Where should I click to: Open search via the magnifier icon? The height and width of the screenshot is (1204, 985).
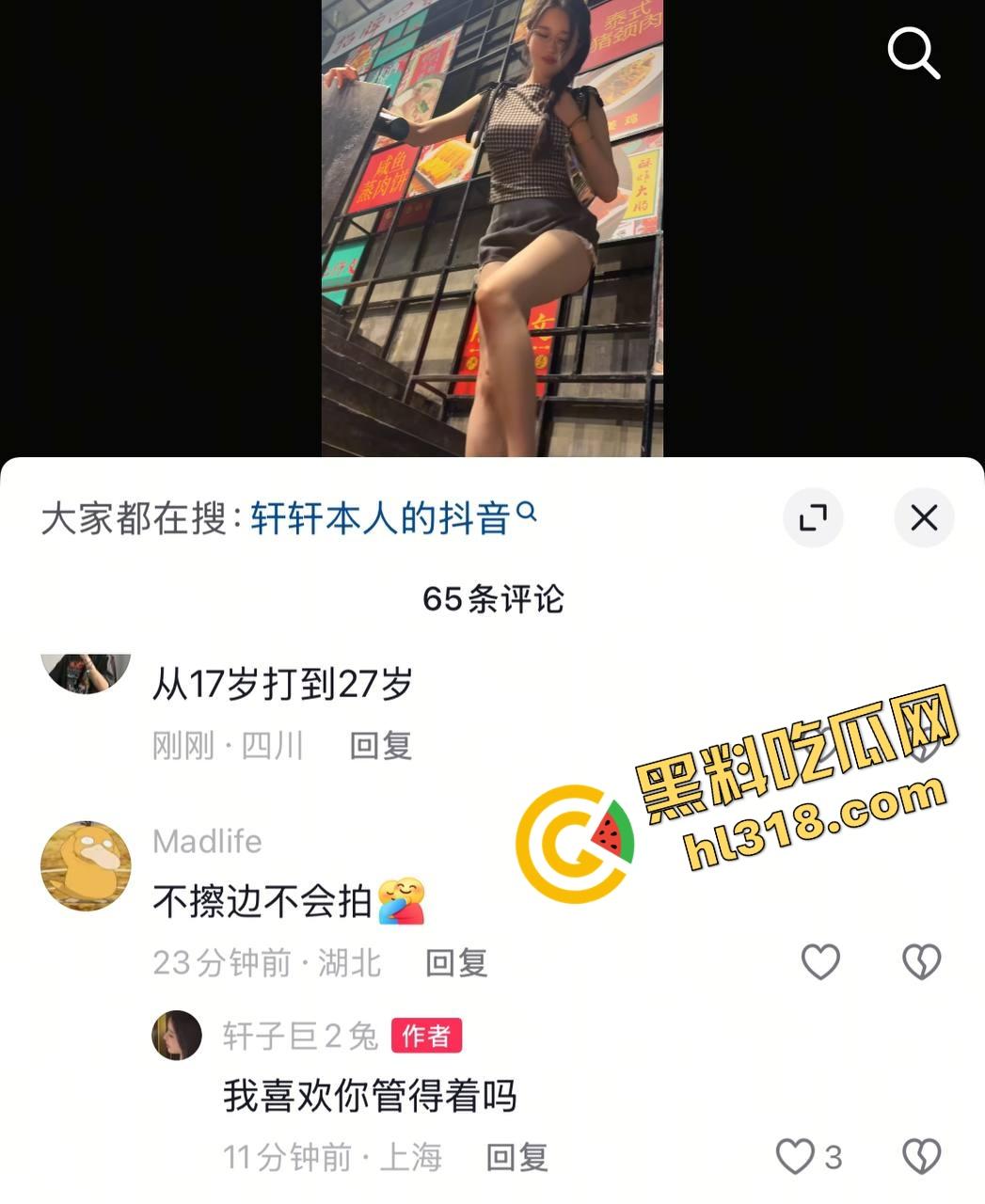[912, 54]
